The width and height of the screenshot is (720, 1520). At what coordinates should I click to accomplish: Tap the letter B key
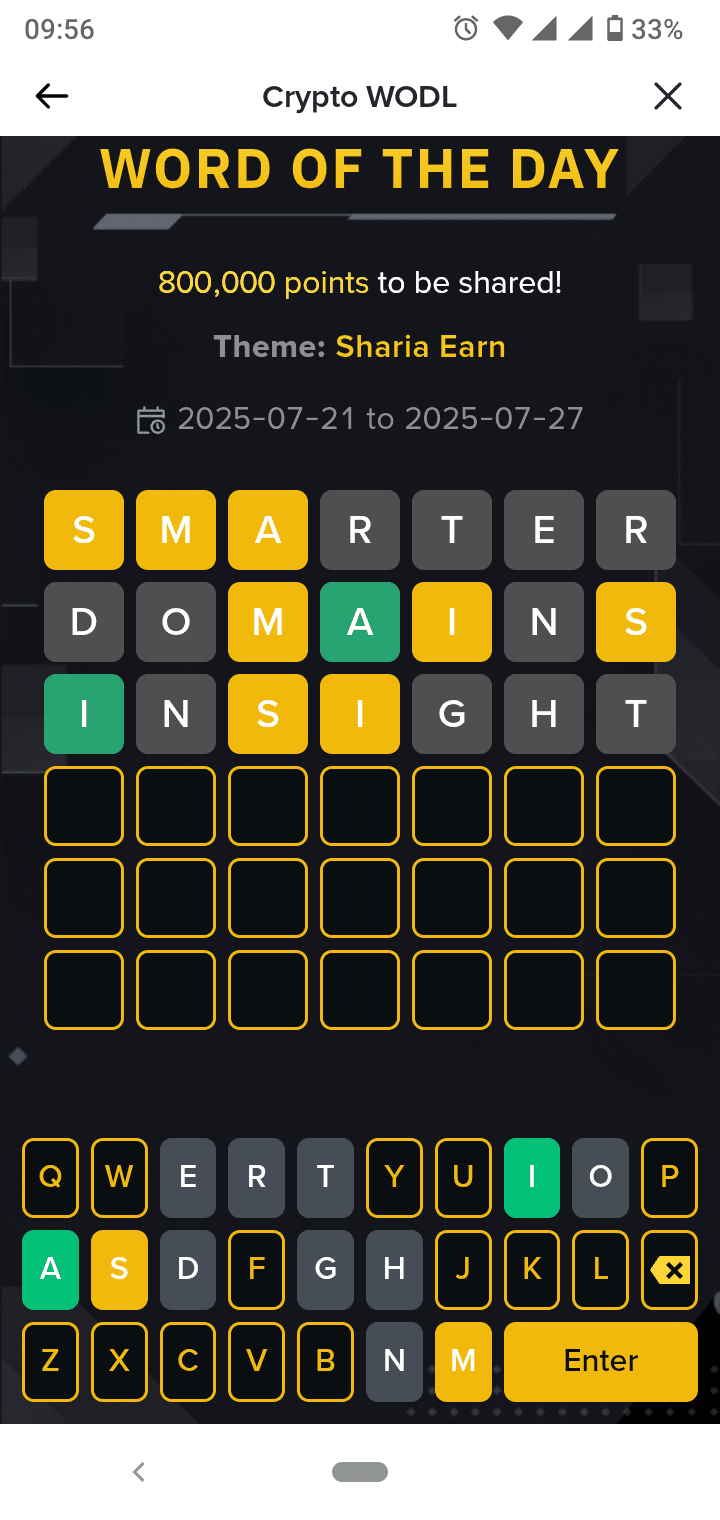click(x=325, y=1361)
